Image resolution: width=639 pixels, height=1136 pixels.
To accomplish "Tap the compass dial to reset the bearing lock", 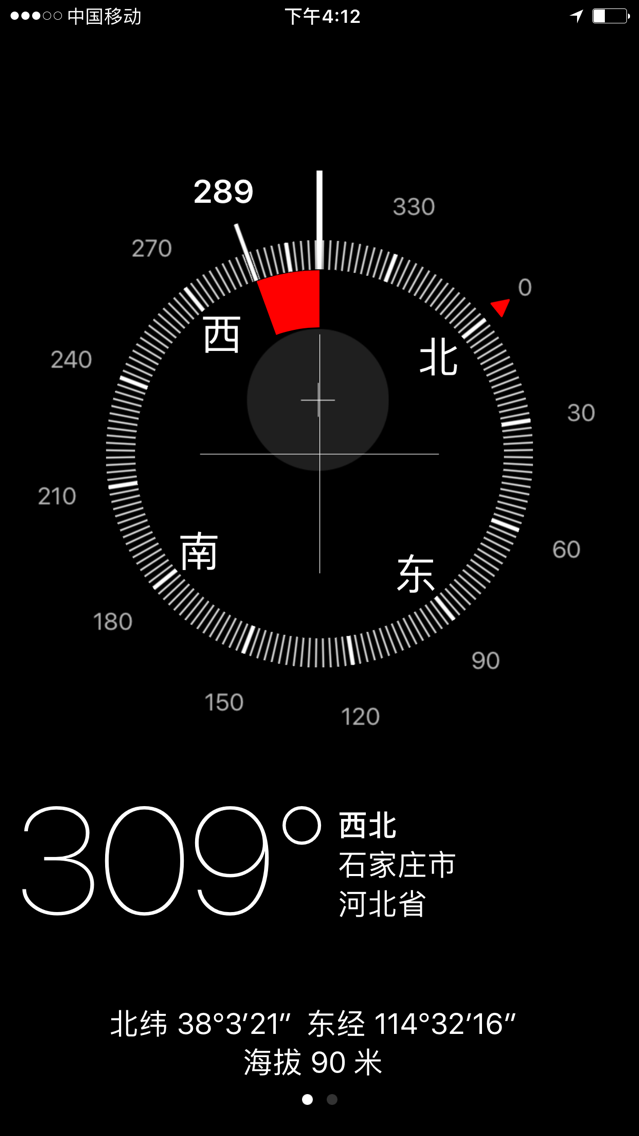I will (x=319, y=453).
